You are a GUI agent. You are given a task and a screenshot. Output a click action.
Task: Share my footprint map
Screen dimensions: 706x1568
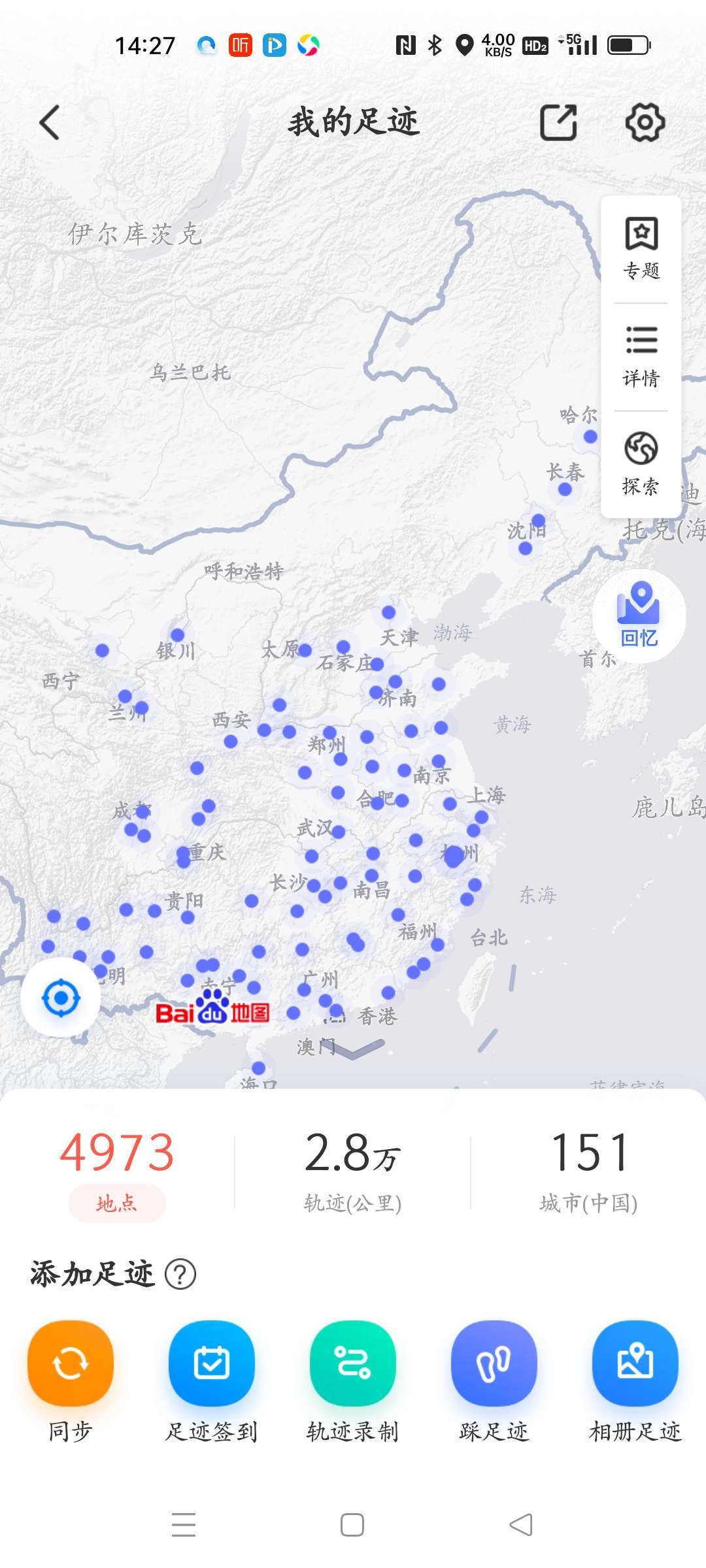[x=558, y=123]
